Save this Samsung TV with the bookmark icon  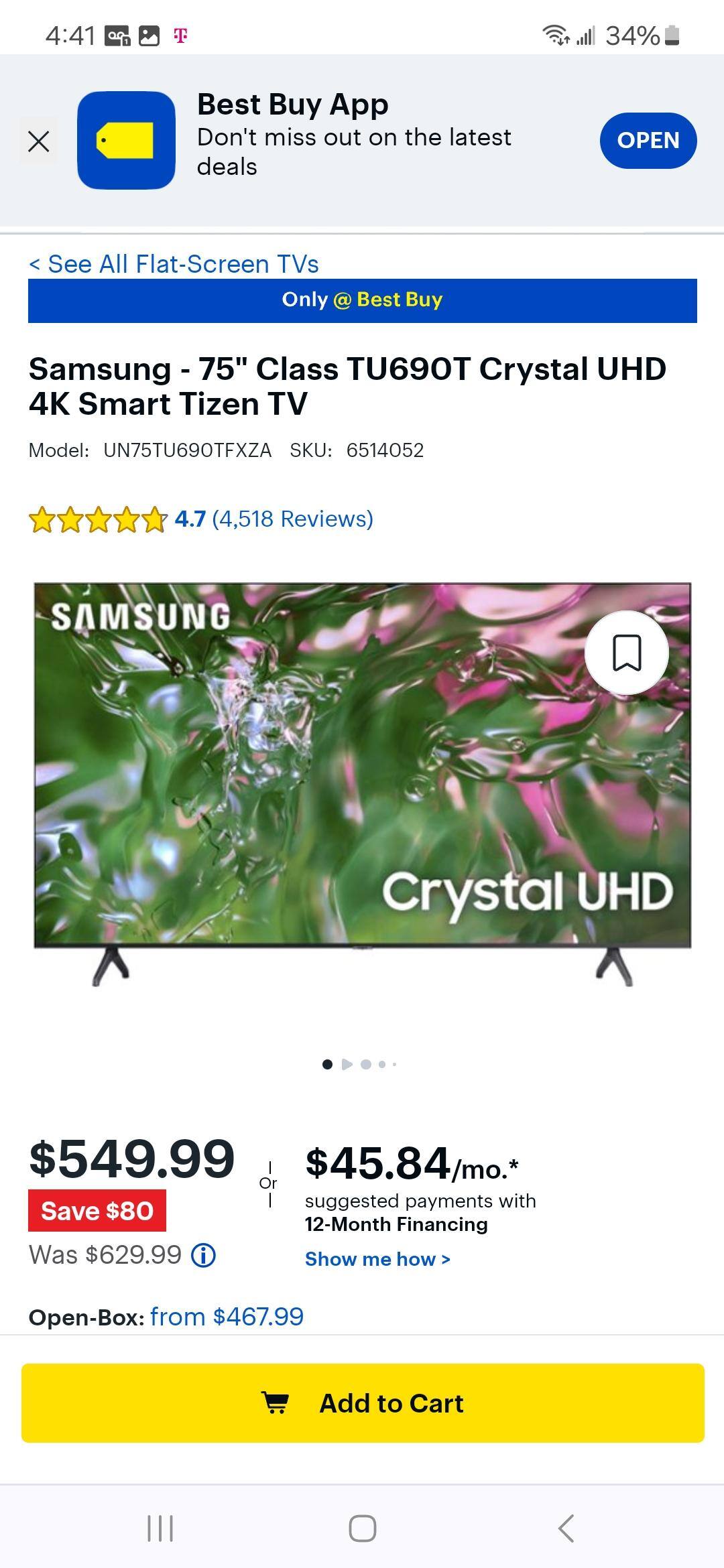(627, 652)
